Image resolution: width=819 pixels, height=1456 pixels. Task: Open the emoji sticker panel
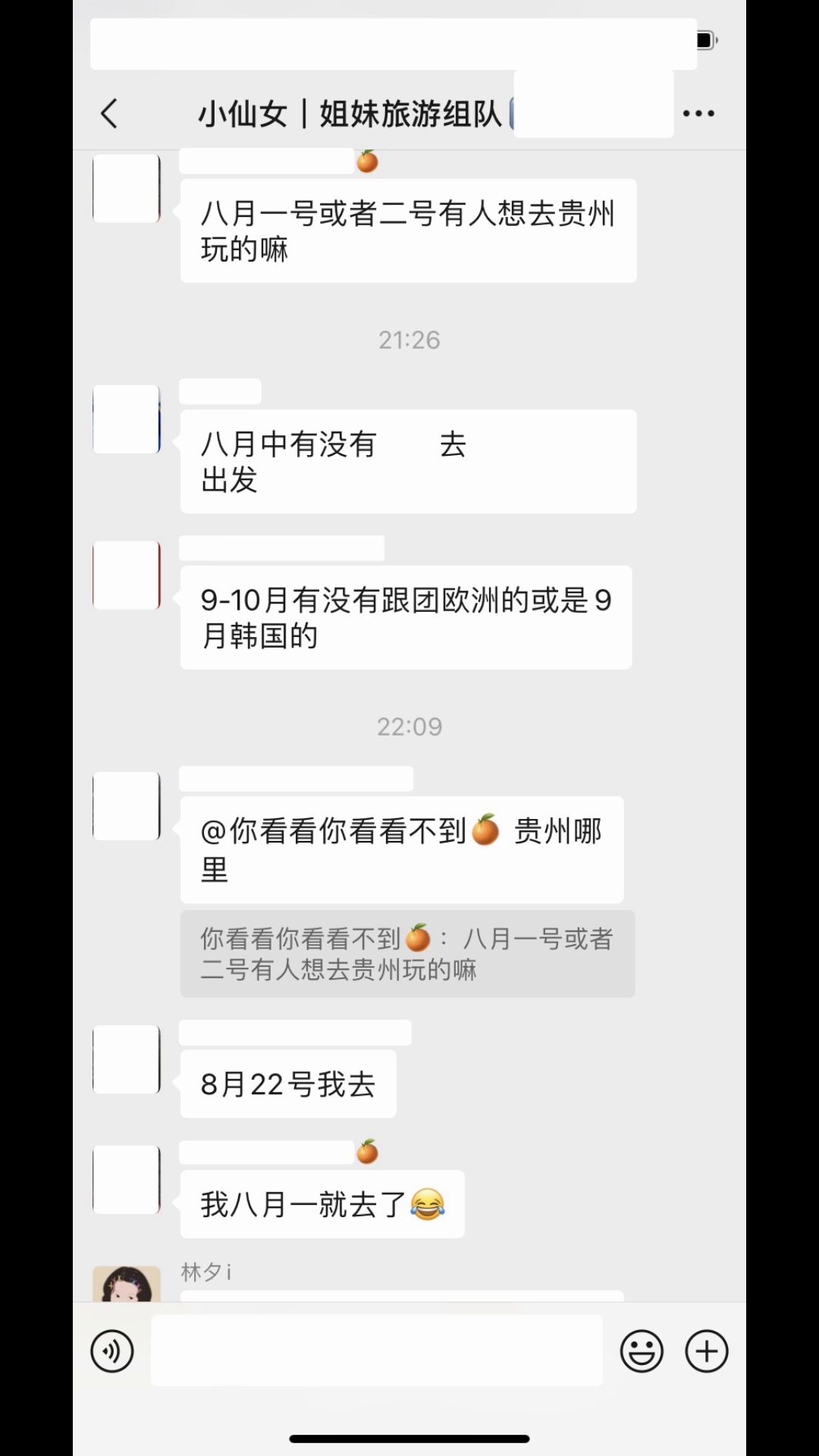[642, 1351]
